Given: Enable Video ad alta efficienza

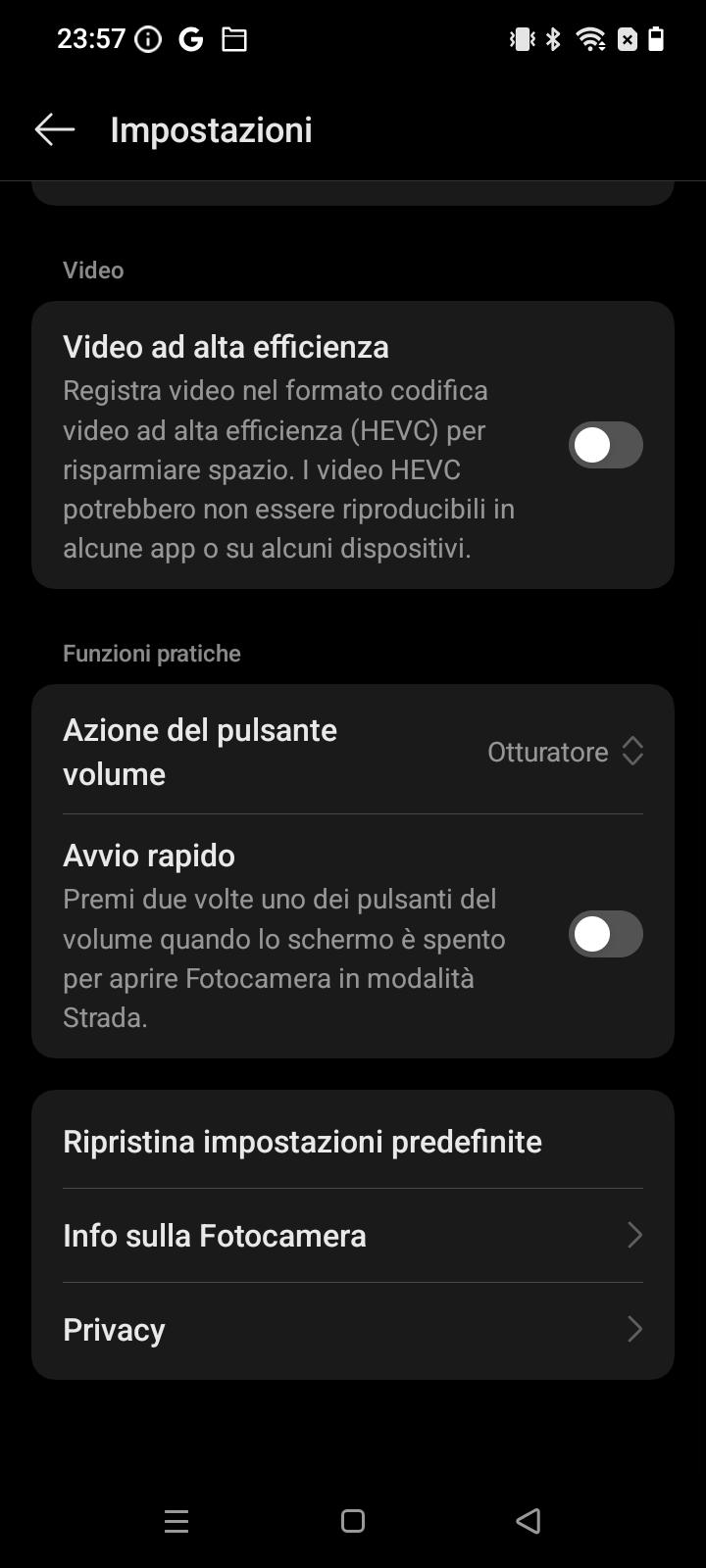Looking at the screenshot, I should [x=605, y=445].
